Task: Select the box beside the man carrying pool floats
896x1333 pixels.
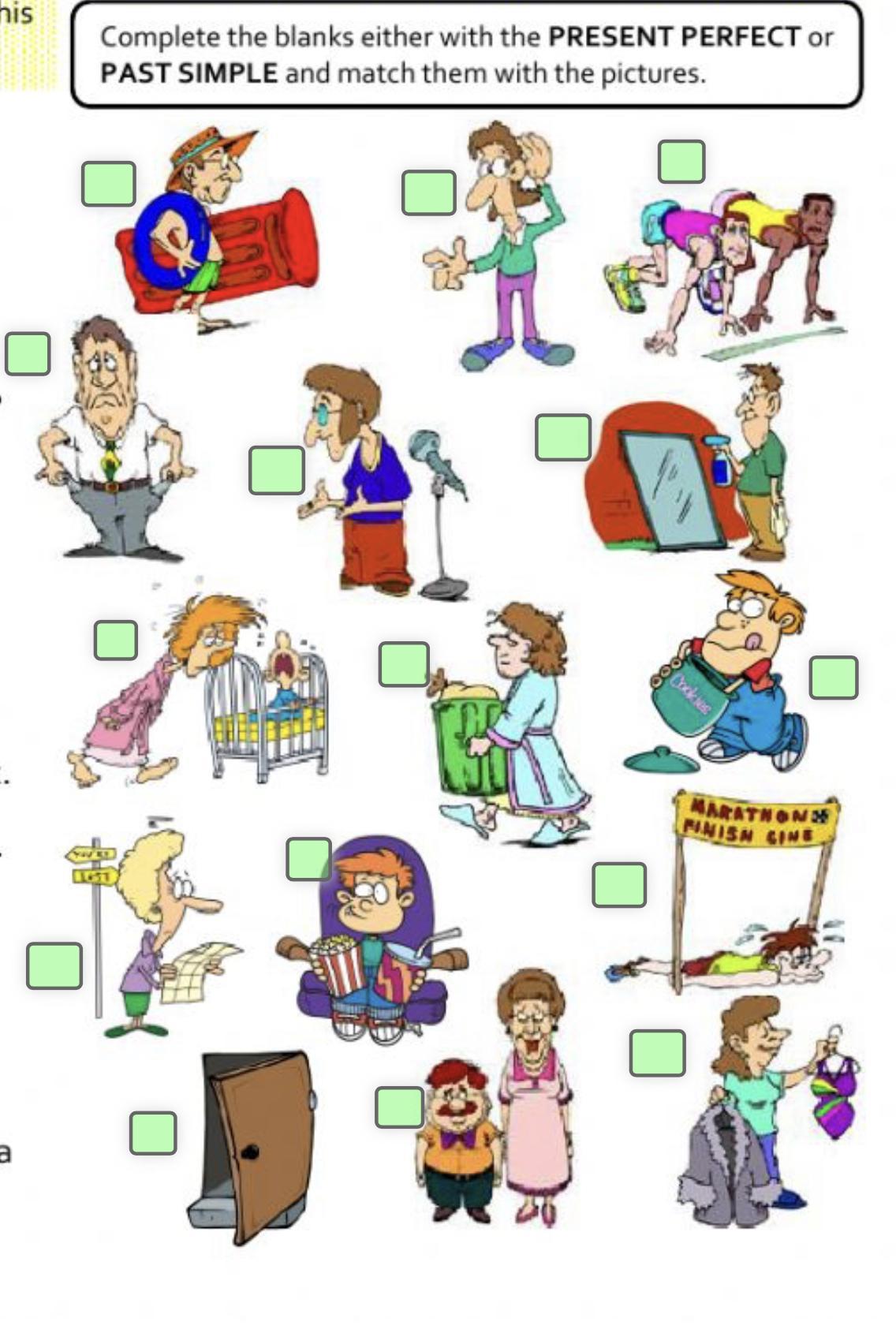Action: click(108, 185)
